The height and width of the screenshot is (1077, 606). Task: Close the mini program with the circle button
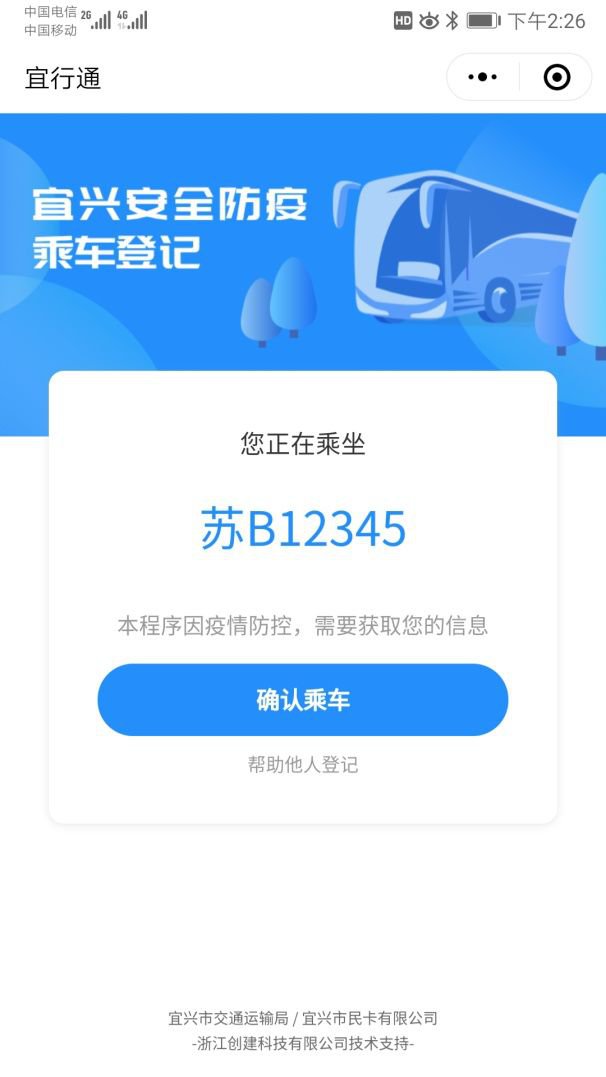click(557, 78)
